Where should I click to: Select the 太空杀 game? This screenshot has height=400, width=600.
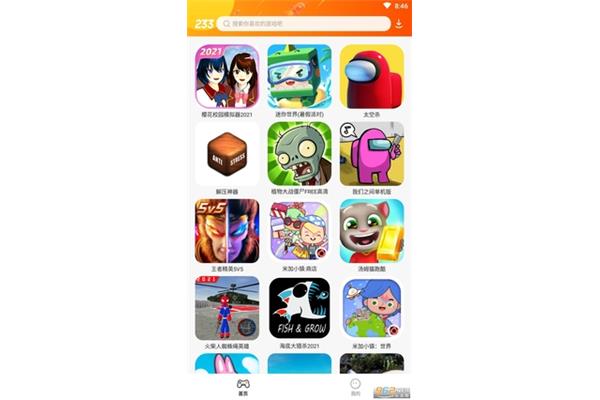(371, 77)
